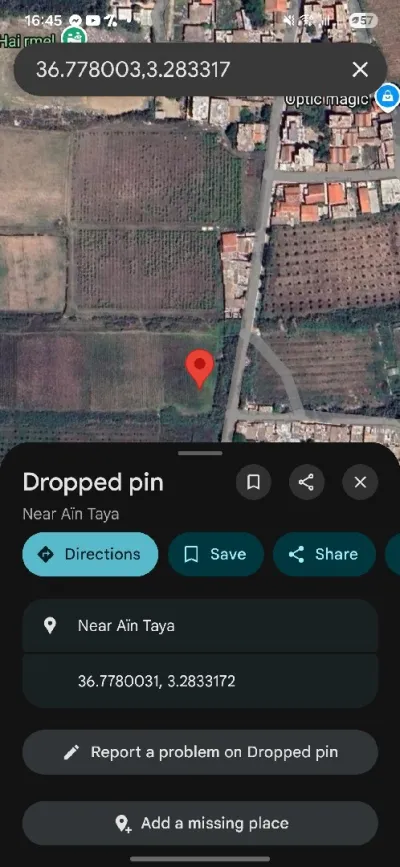The image size is (400, 867).
Task: Close the Dropped pin panel
Action: 360,482
